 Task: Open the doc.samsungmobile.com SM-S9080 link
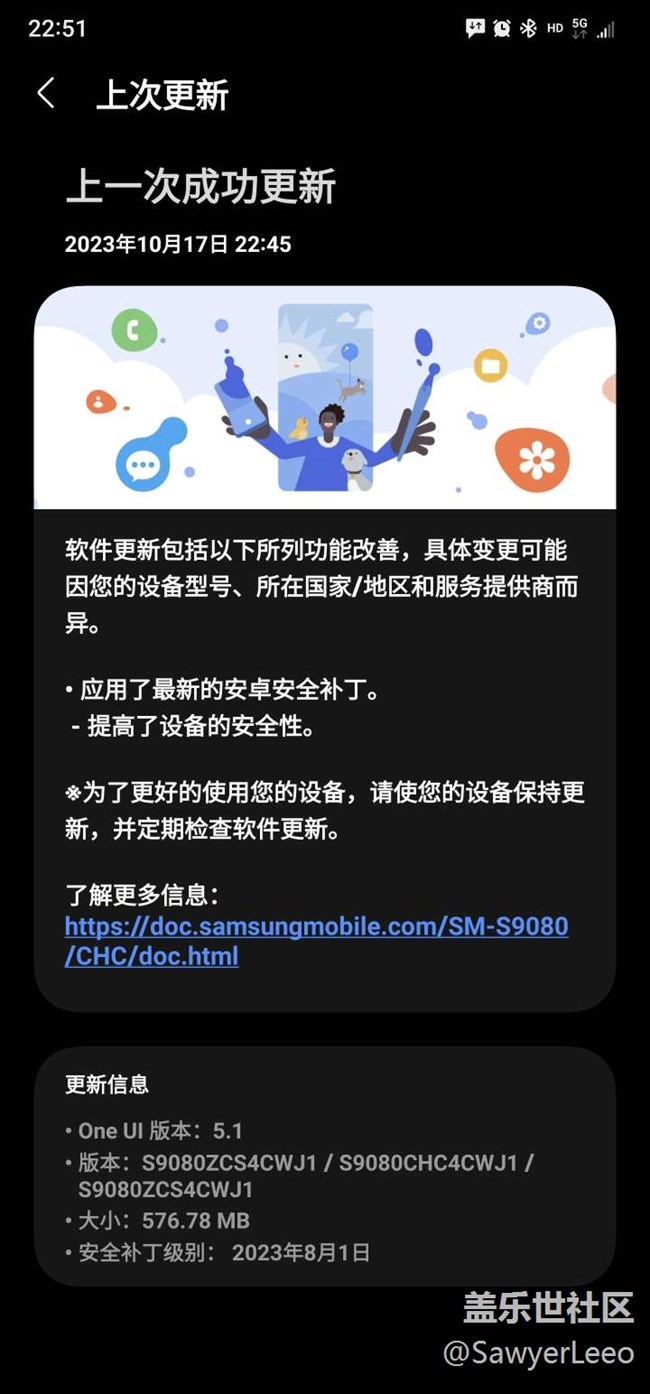316,927
